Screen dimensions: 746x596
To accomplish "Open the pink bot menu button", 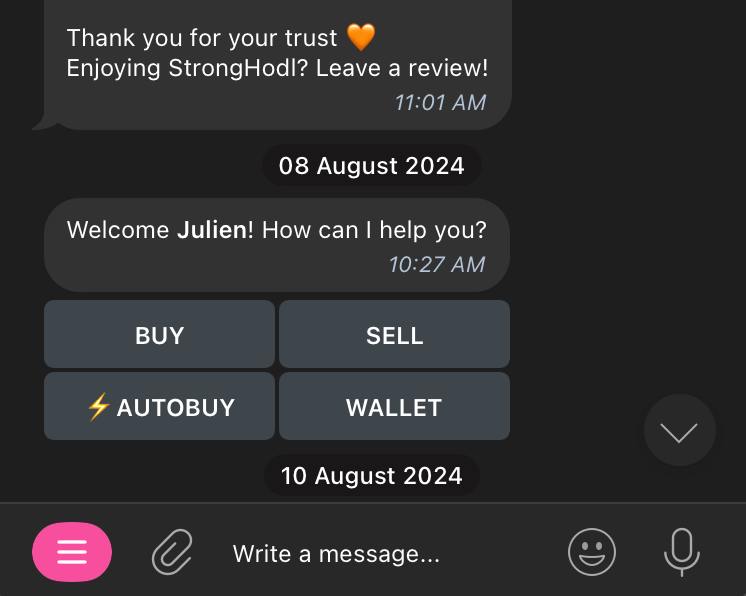I will (x=72, y=552).
